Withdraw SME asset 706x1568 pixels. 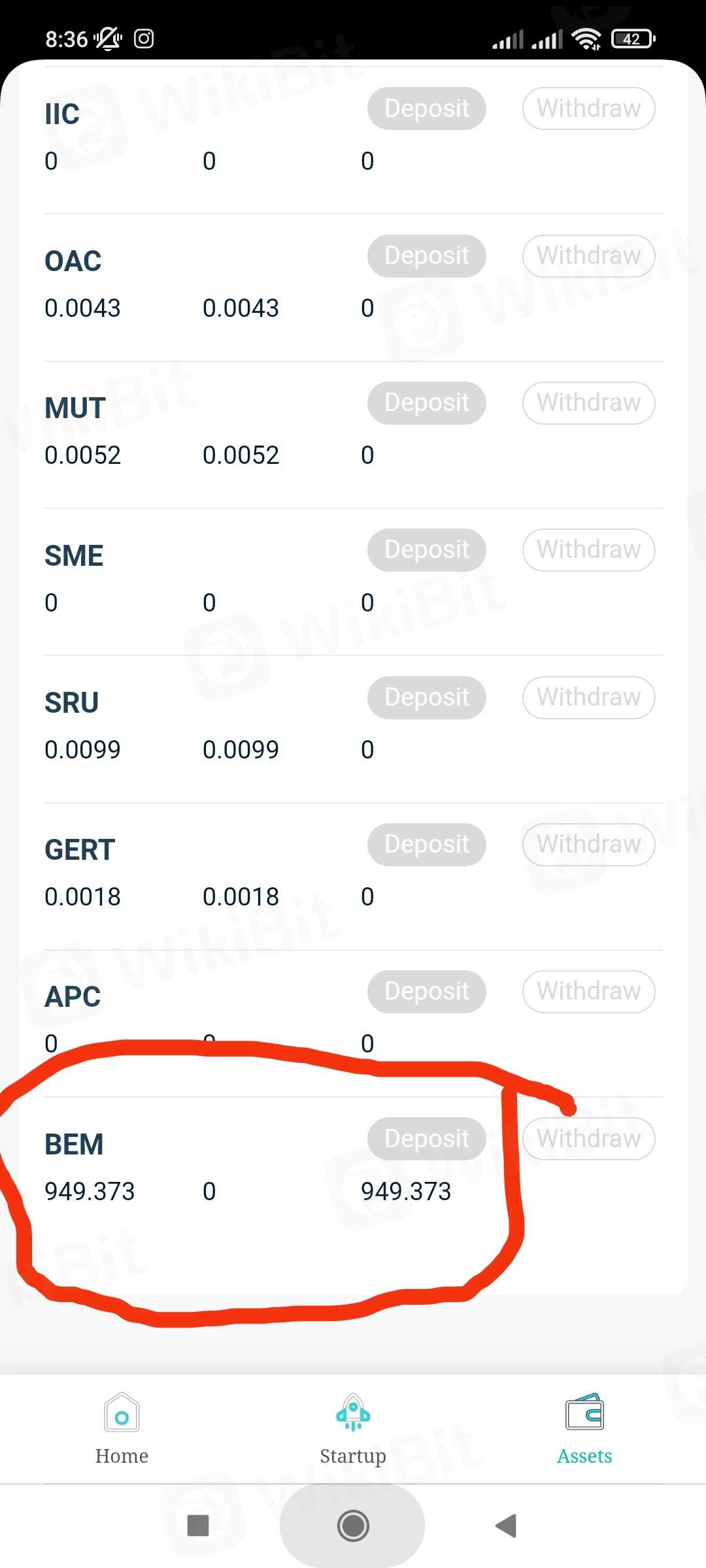pos(588,549)
